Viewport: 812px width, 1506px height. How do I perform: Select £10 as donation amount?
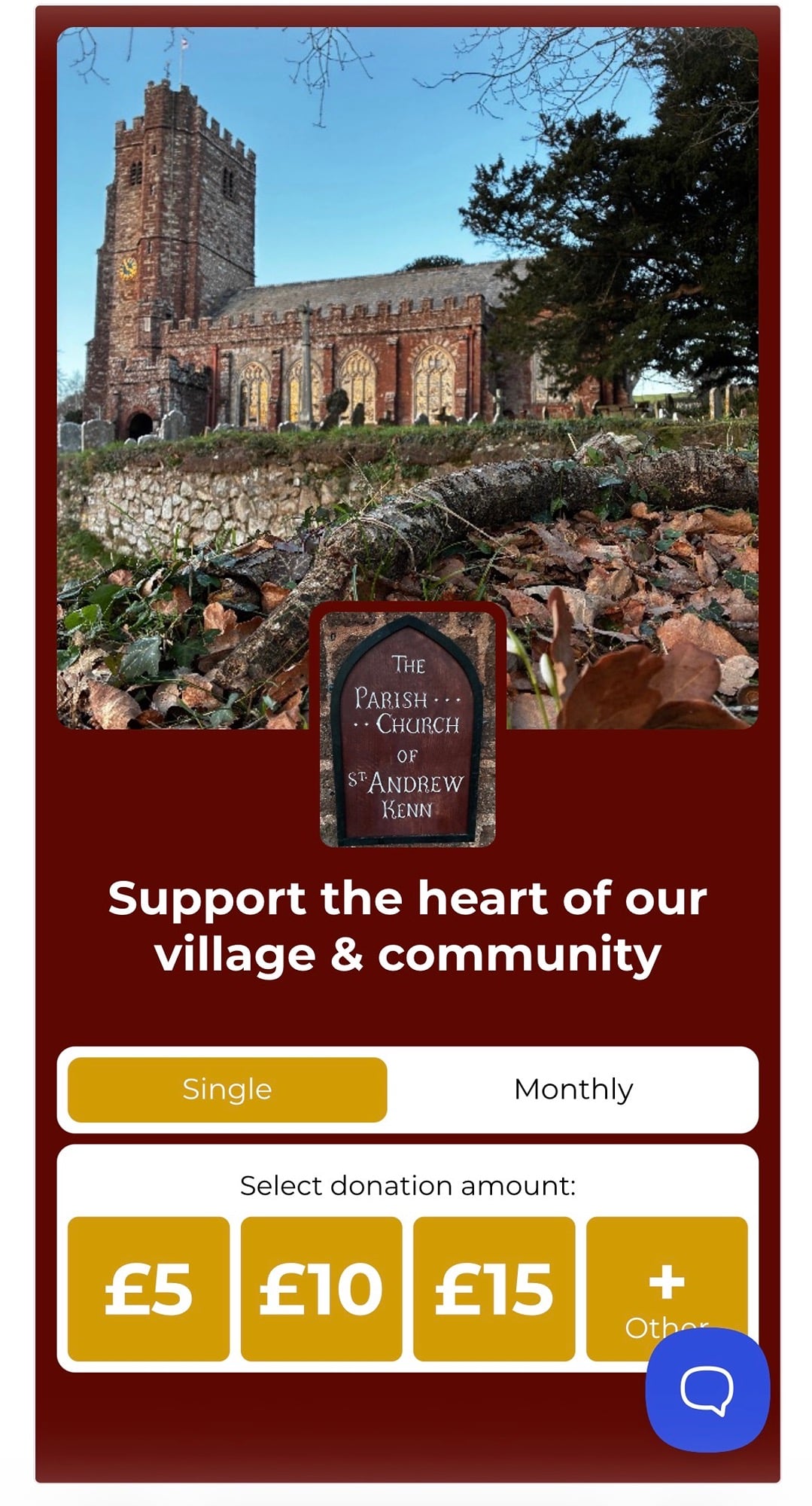pos(321,1289)
